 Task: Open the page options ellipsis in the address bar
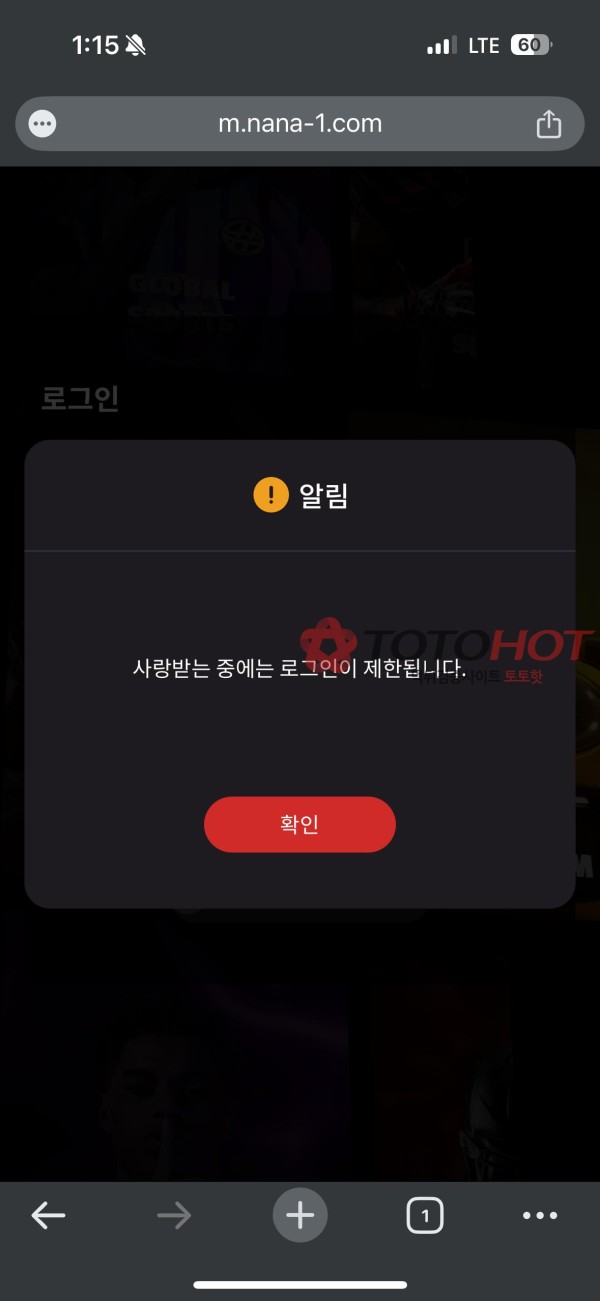point(42,124)
